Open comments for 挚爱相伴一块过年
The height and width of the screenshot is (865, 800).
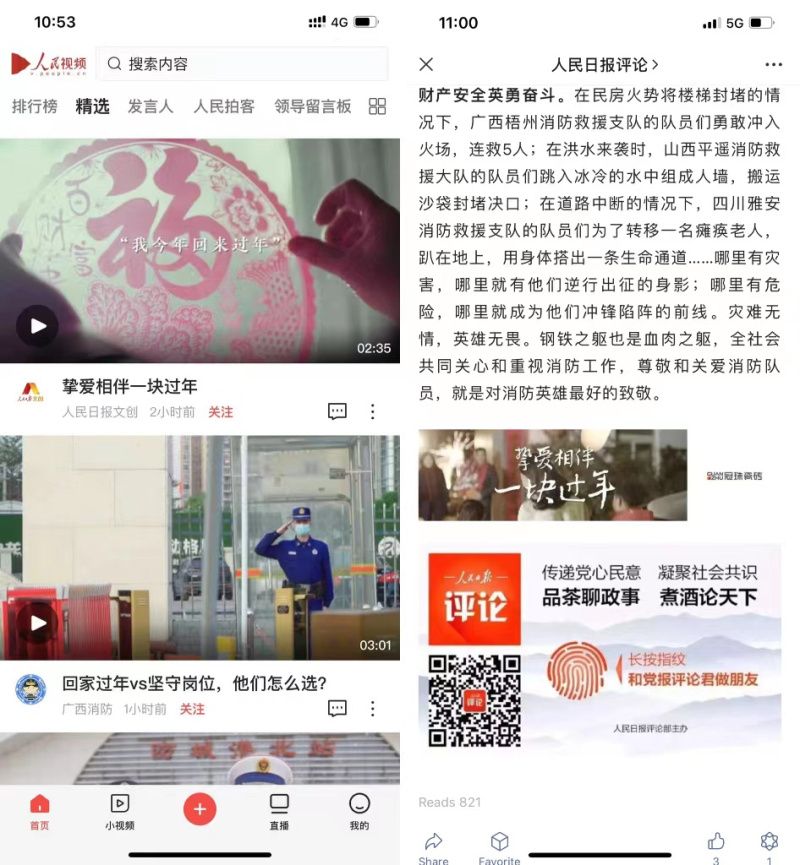click(337, 411)
